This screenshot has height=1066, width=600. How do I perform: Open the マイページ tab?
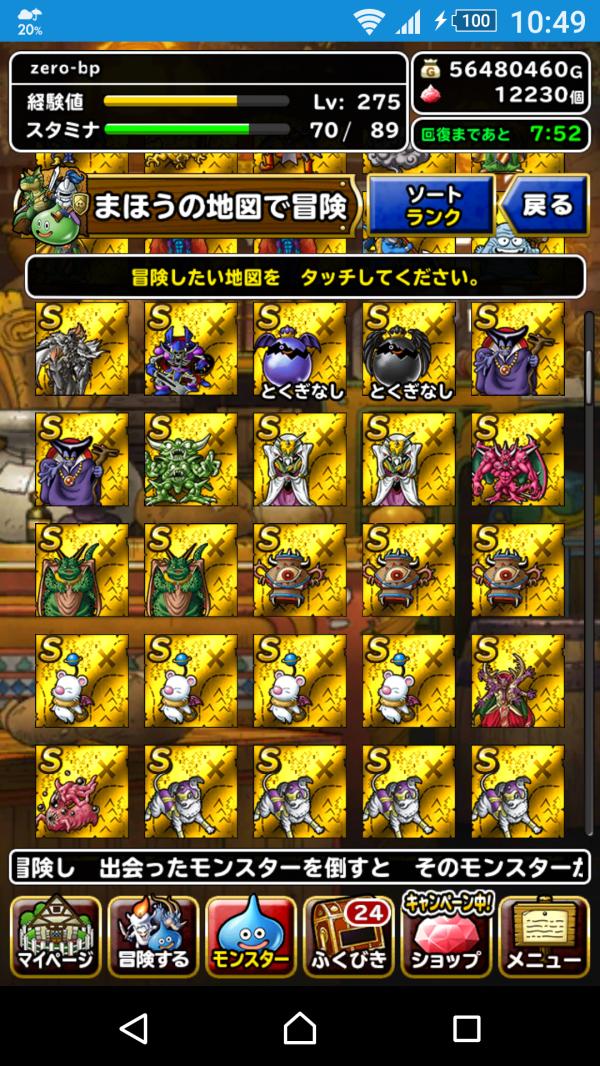pos(56,937)
